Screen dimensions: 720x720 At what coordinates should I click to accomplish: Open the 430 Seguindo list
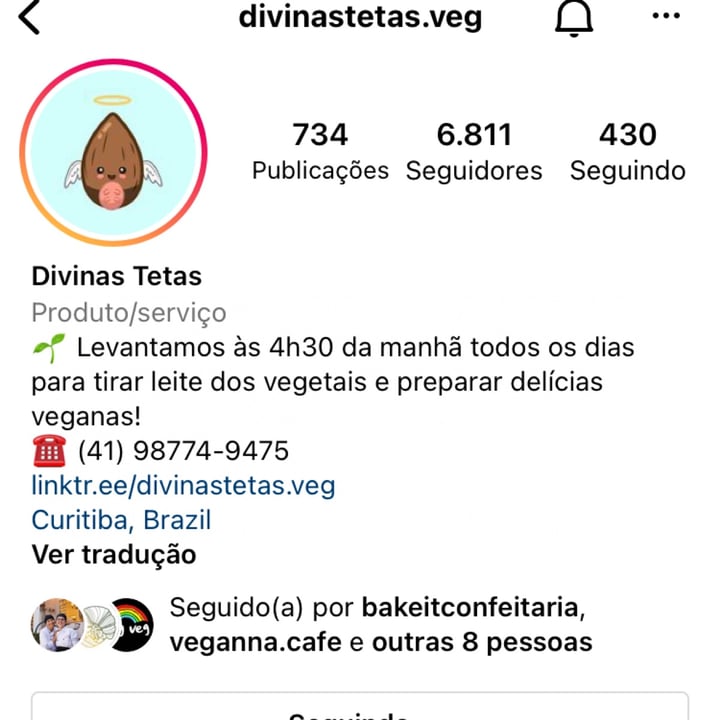coord(628,152)
